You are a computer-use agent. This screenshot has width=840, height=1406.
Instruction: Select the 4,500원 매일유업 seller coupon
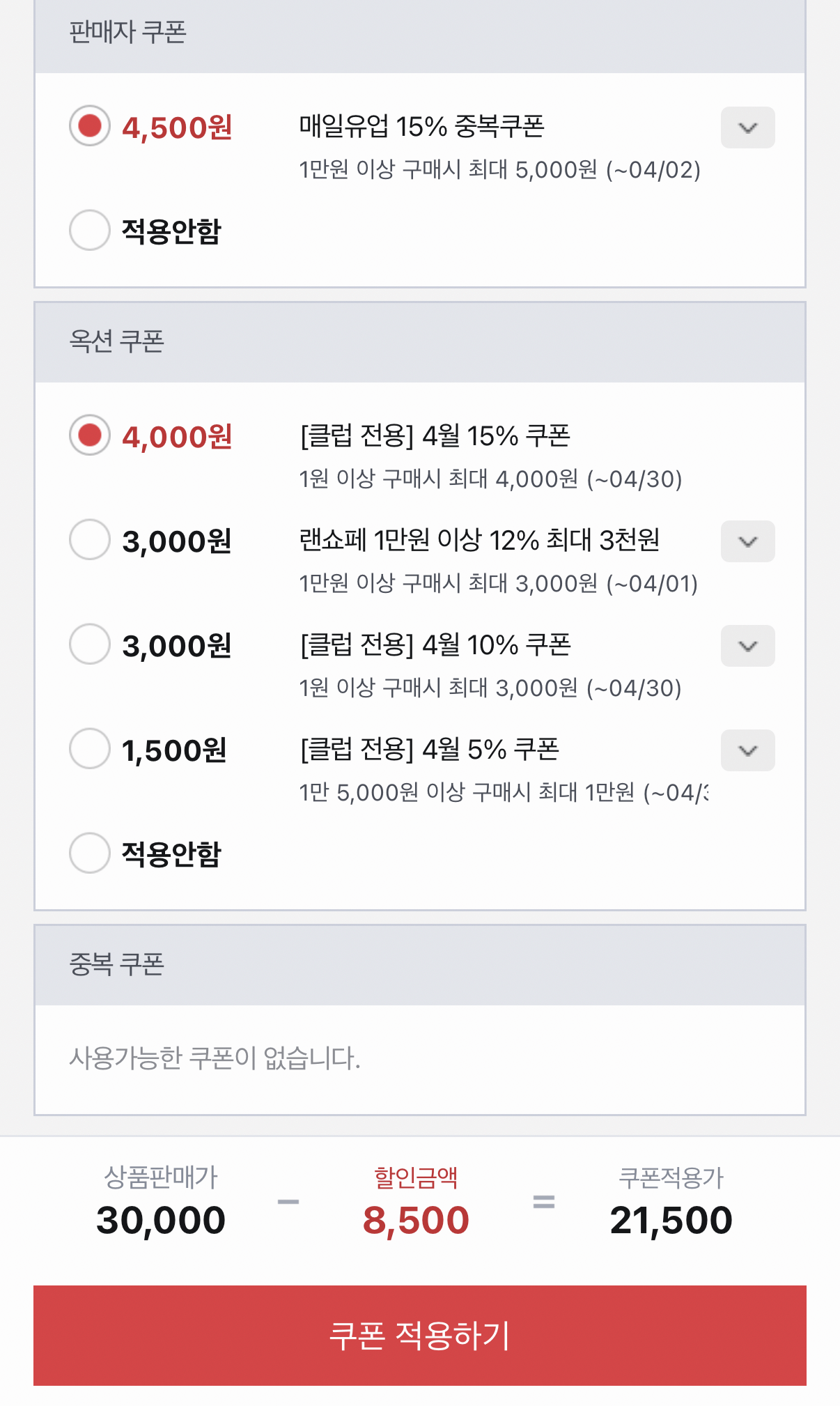pos(88,127)
